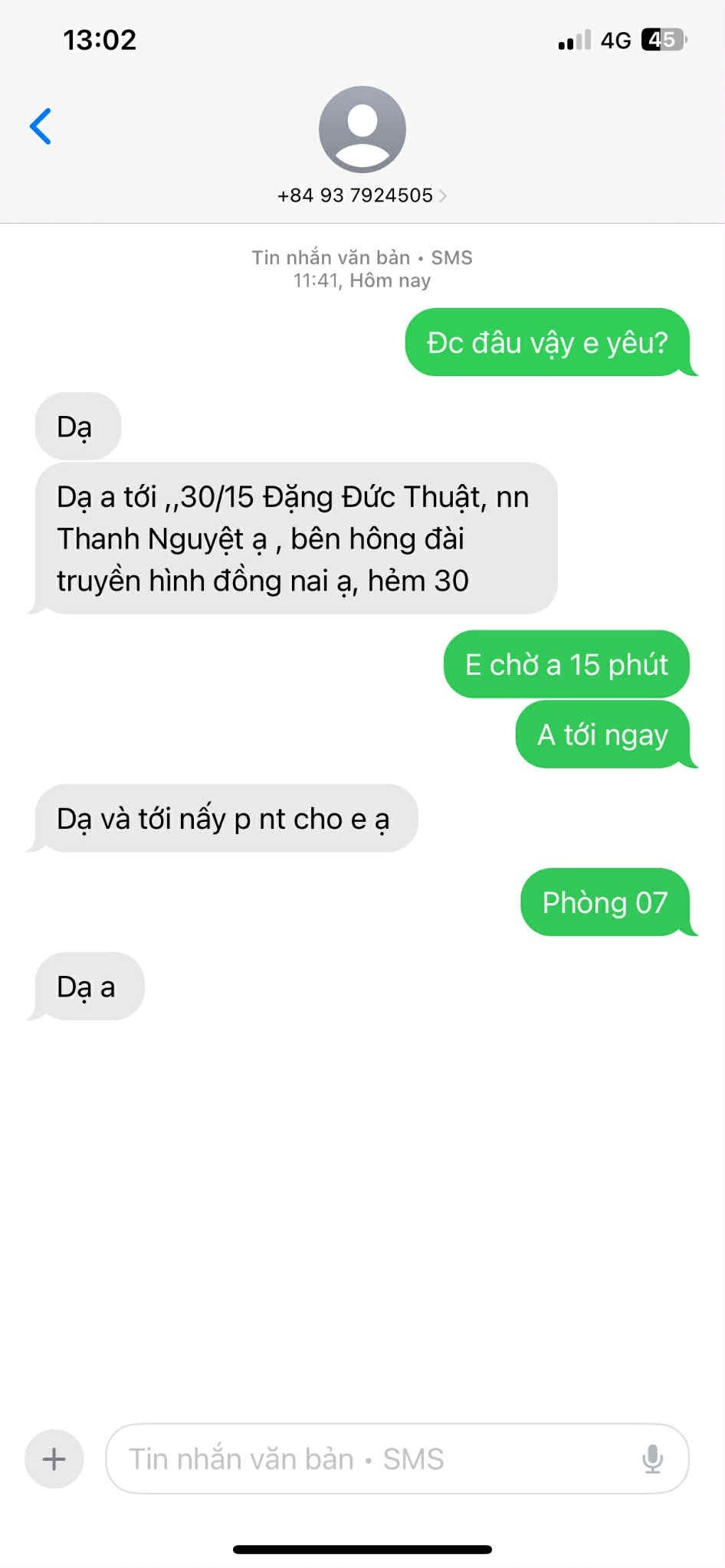Start voice dictation with the microphone
725x1568 pixels.
[652, 1458]
